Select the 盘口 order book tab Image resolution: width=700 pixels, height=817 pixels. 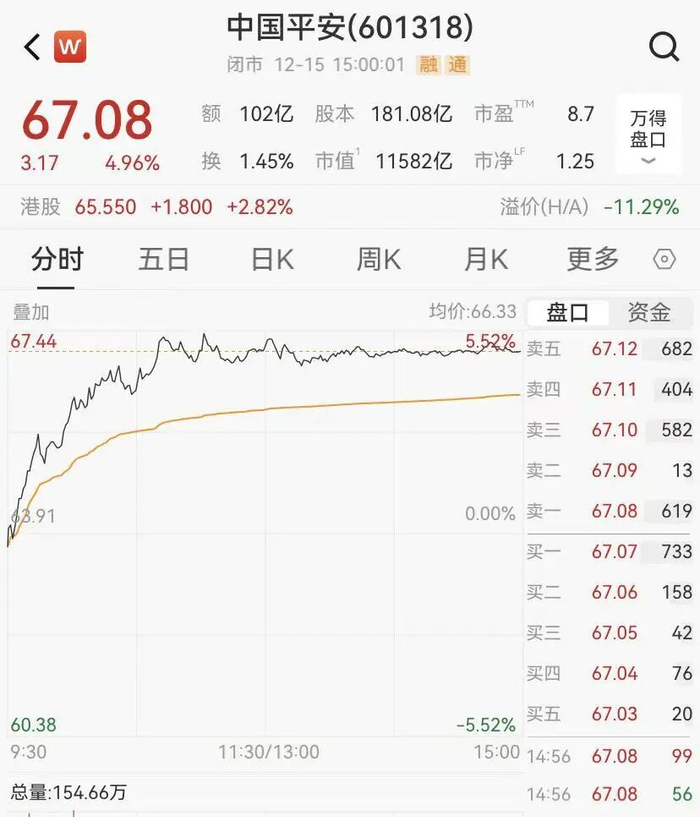pyautogui.click(x=568, y=313)
